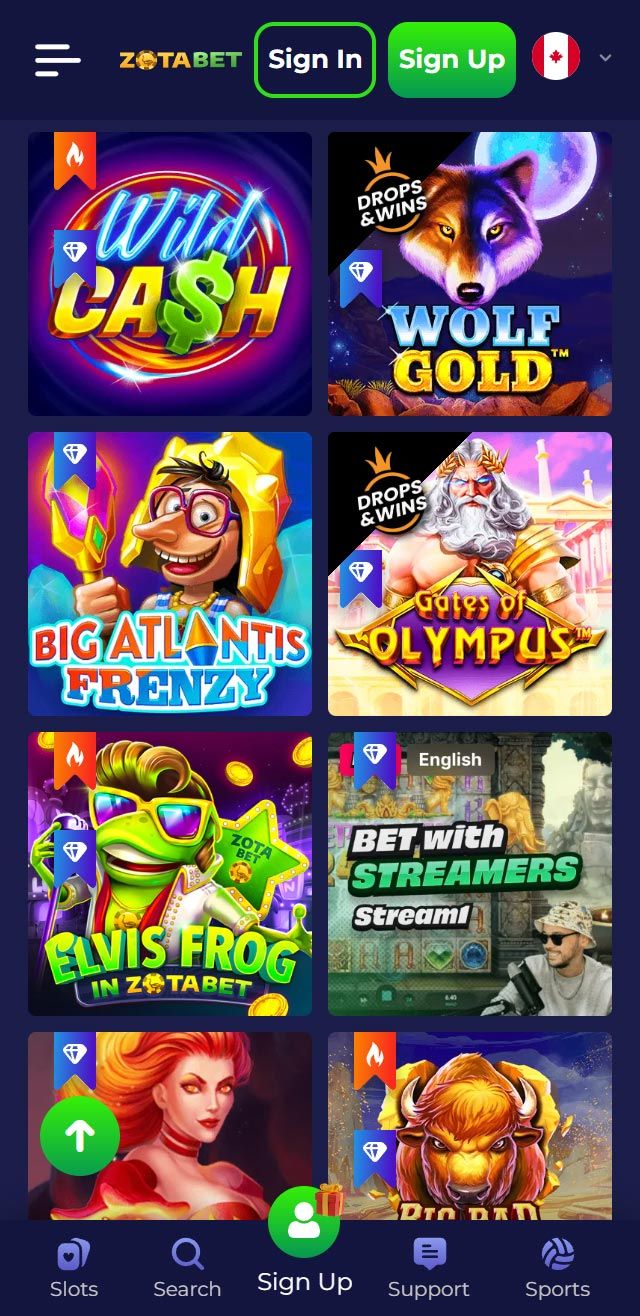Image resolution: width=640 pixels, height=1316 pixels.
Task: Go to the Sports section
Action: click(x=557, y=1268)
